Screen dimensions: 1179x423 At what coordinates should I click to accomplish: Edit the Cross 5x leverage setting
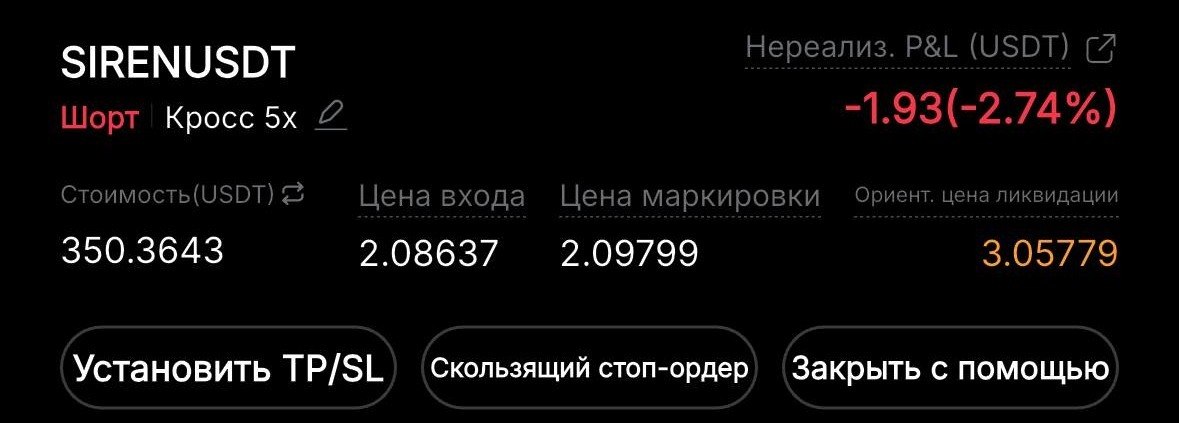[330, 118]
